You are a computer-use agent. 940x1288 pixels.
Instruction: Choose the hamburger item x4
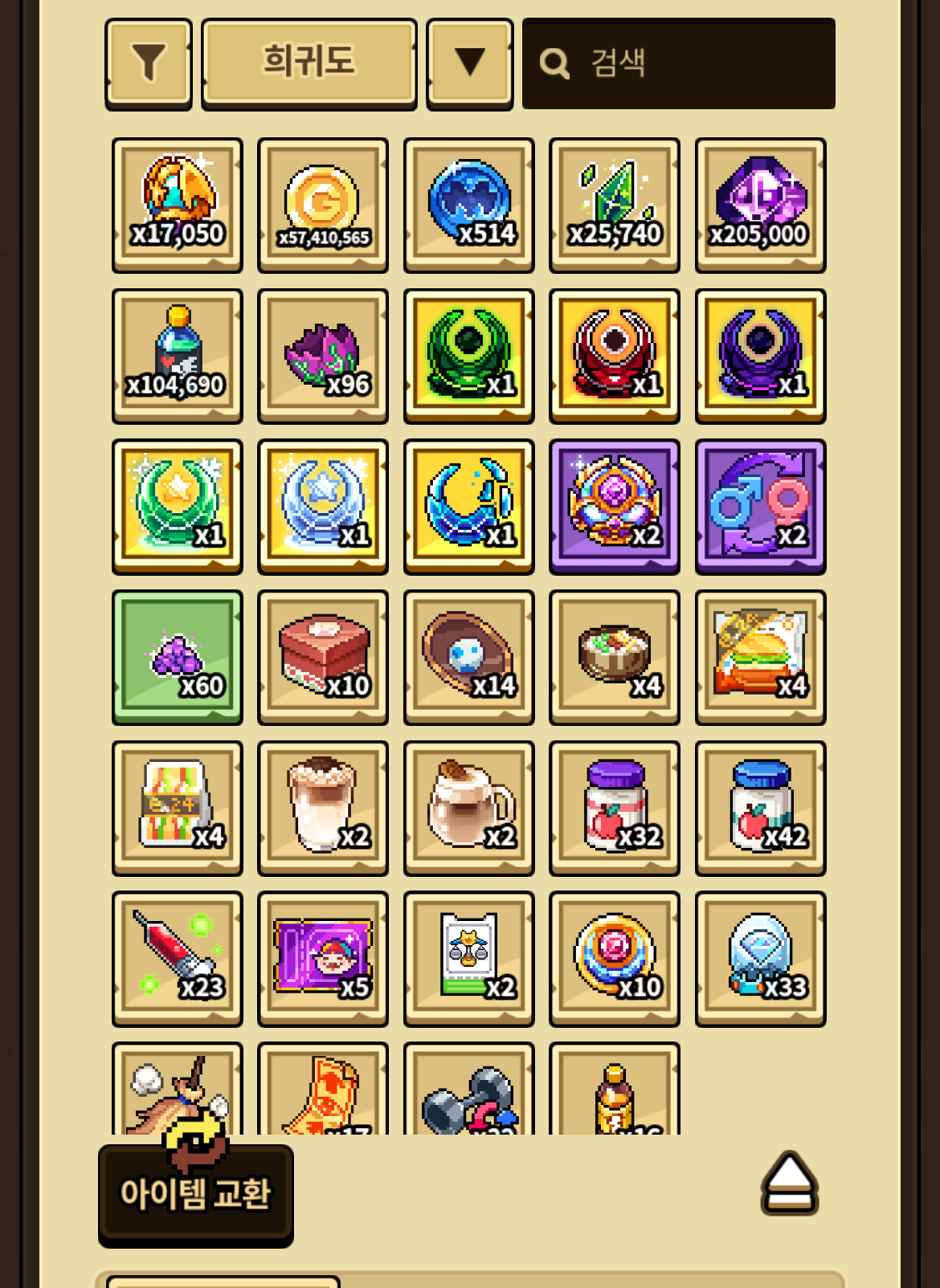pyautogui.click(x=760, y=657)
